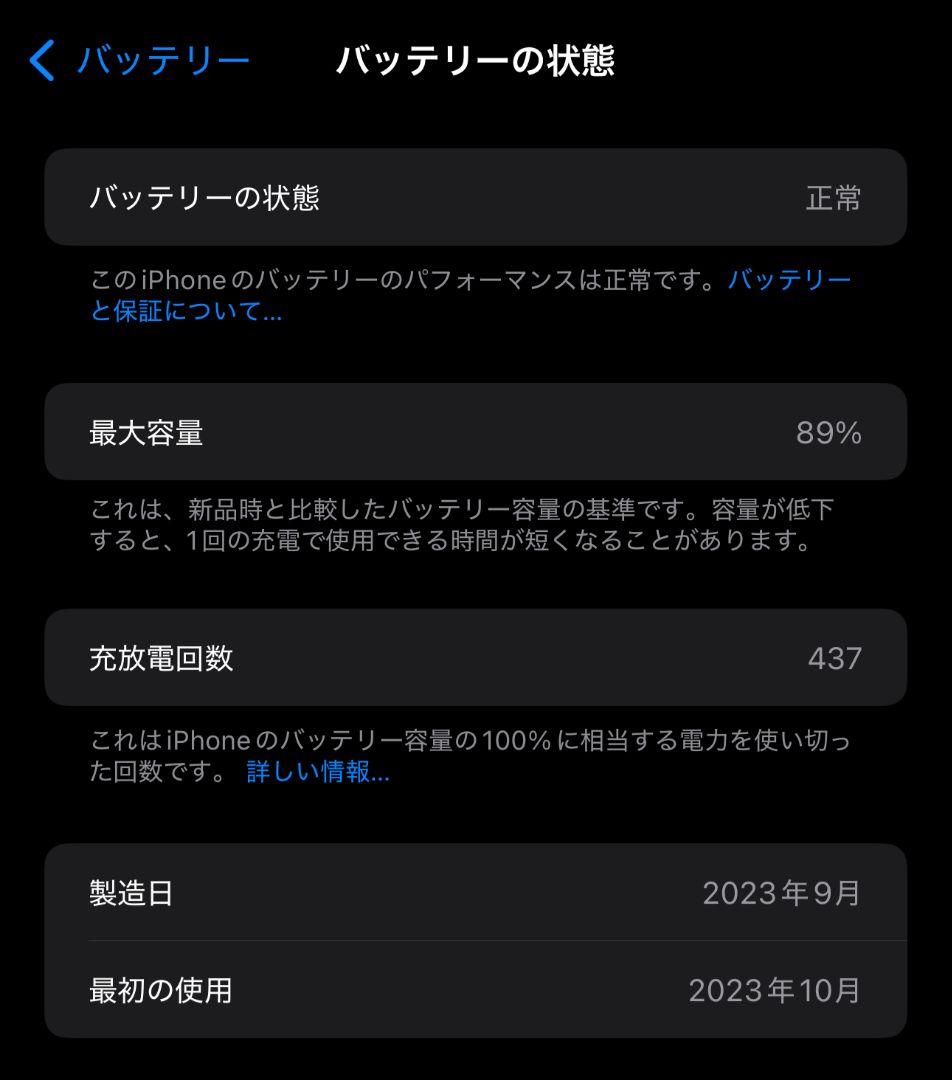Tap the bottom dates group panel
952x1080 pixels.
coord(476,943)
